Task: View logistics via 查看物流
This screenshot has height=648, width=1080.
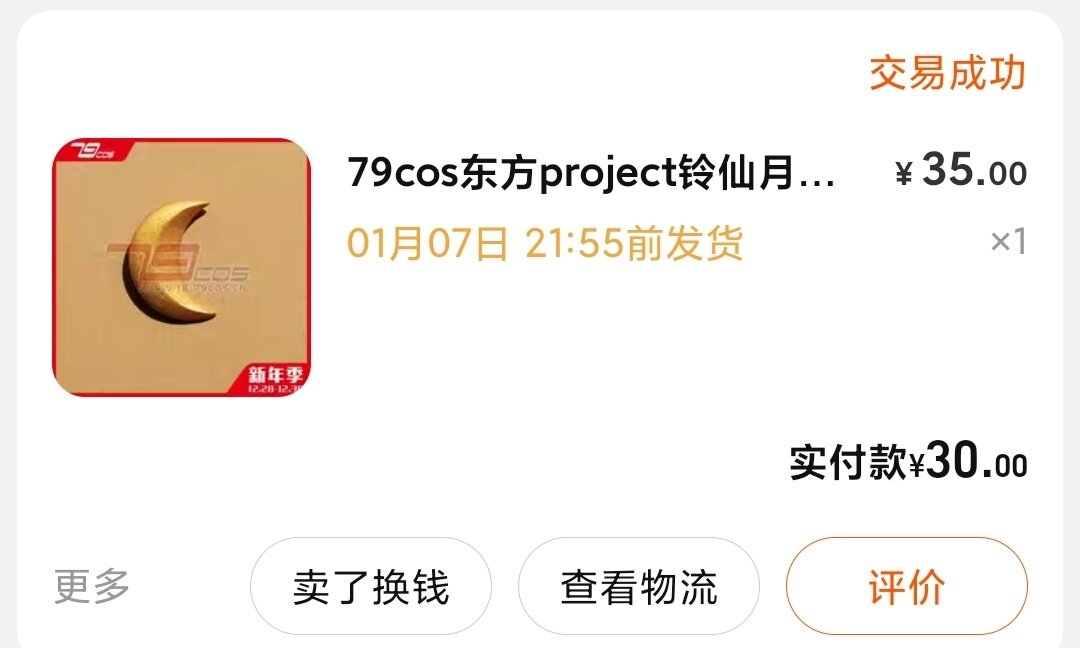Action: tap(638, 587)
